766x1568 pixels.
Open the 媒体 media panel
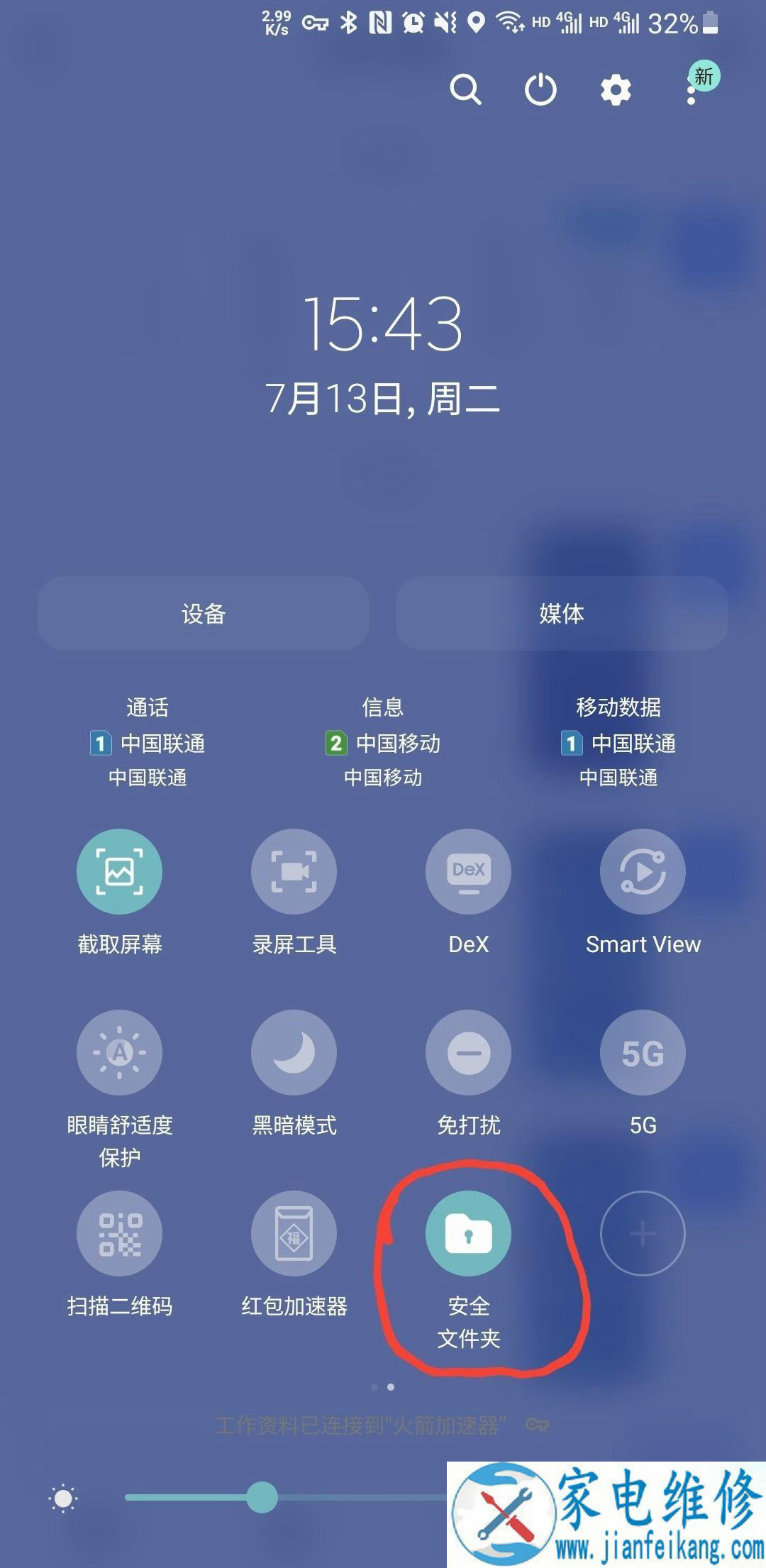click(x=562, y=614)
